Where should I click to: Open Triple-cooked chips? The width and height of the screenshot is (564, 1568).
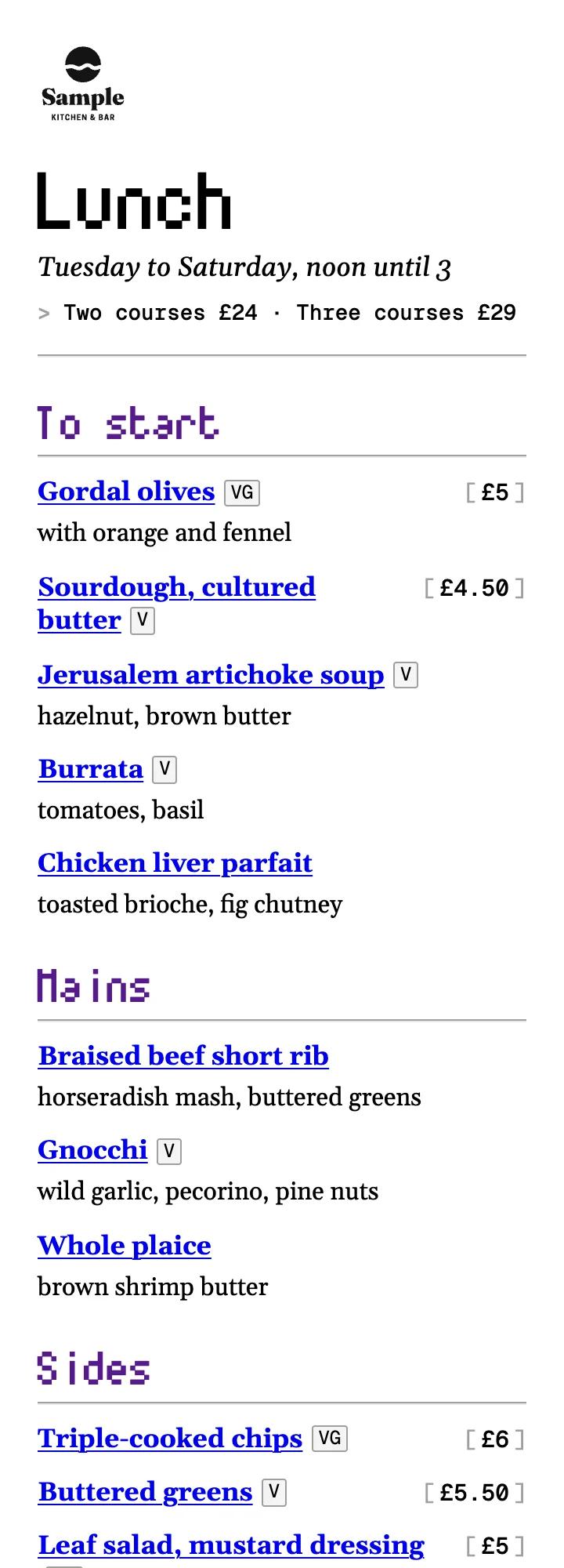tap(170, 1439)
